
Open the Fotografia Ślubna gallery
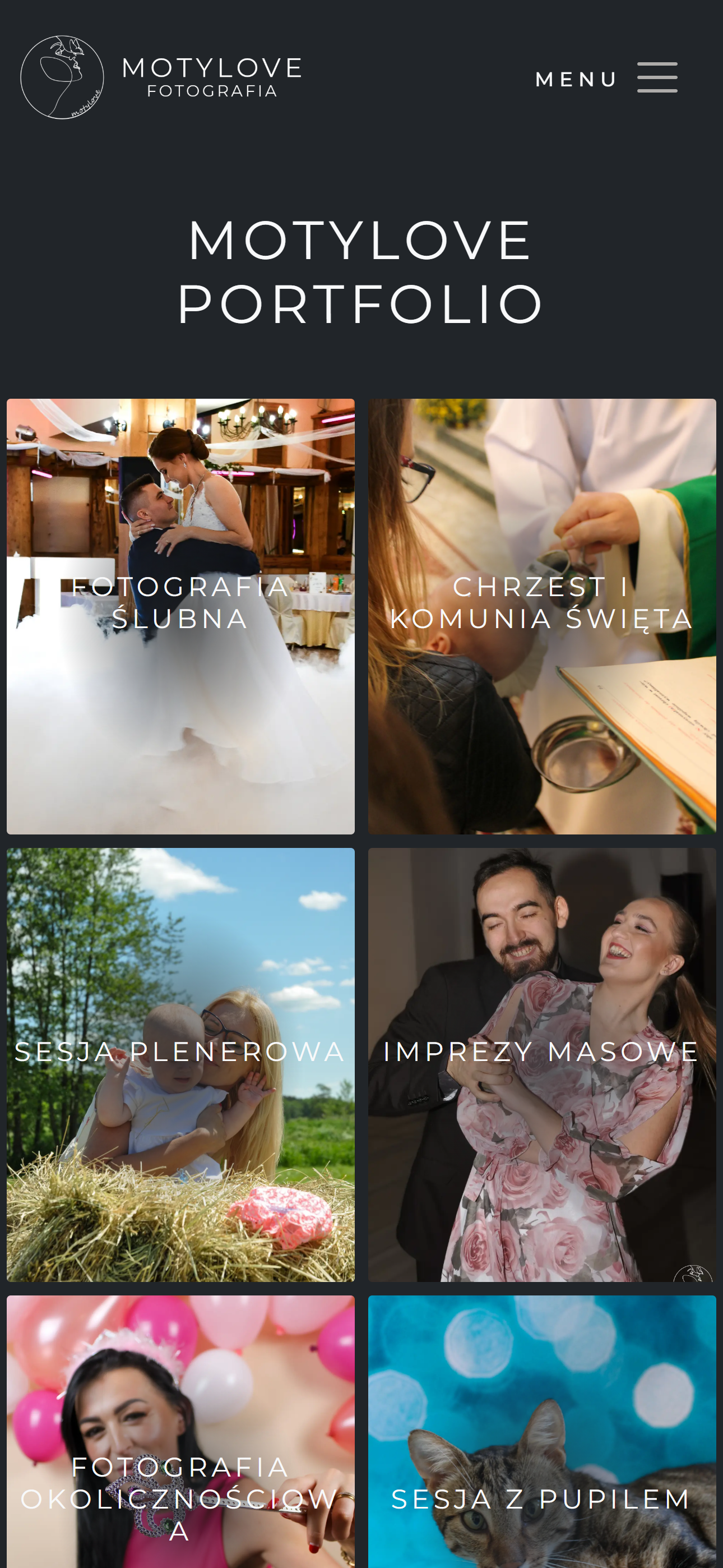pos(180,616)
